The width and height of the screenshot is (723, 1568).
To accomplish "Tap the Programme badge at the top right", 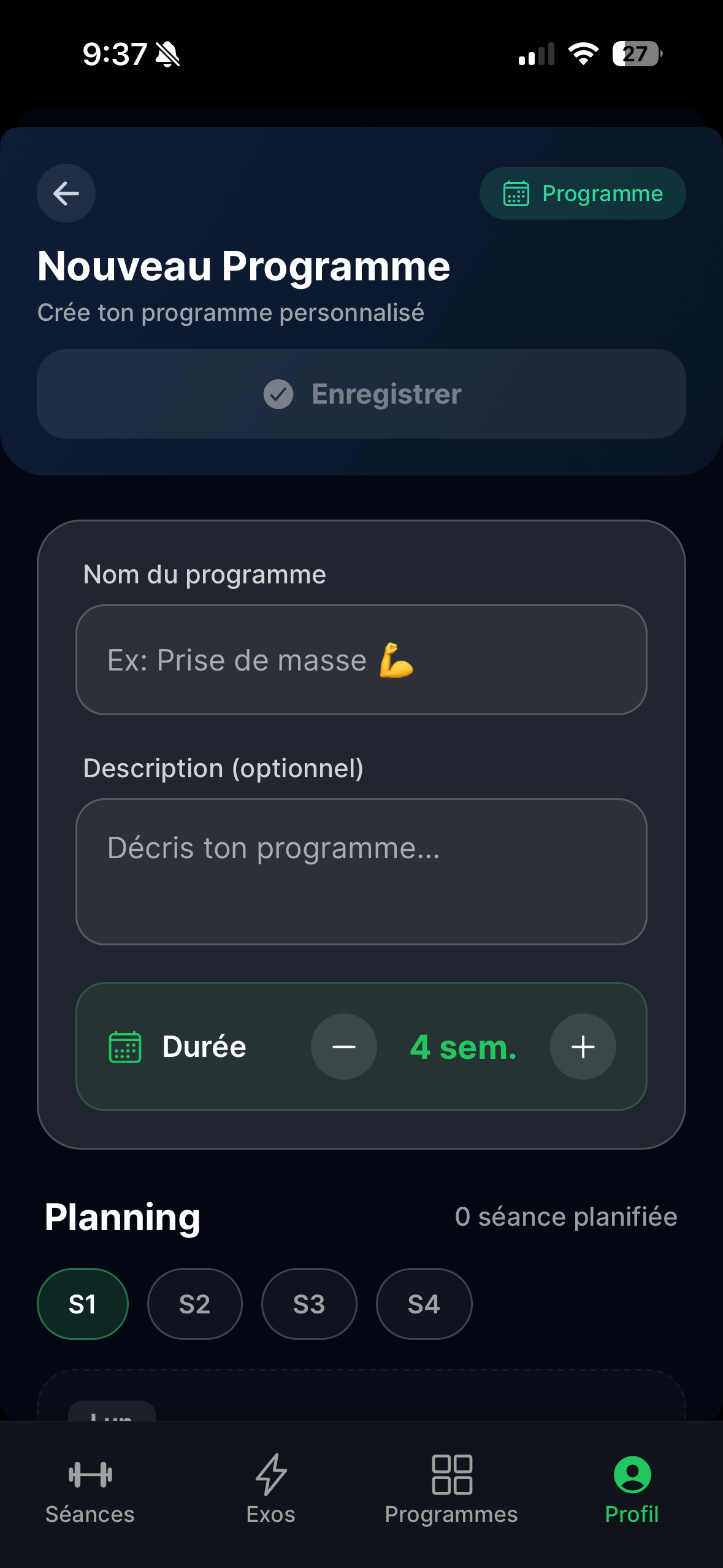I will click(582, 193).
